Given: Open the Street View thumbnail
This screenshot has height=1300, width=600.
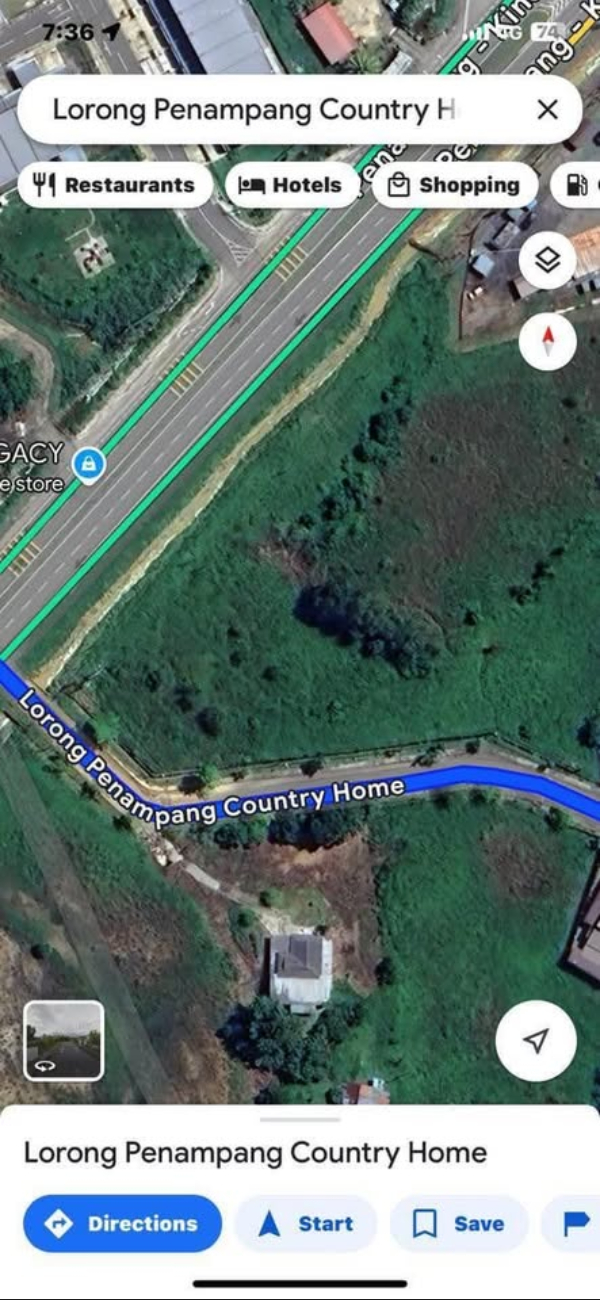Looking at the screenshot, I should point(63,1041).
